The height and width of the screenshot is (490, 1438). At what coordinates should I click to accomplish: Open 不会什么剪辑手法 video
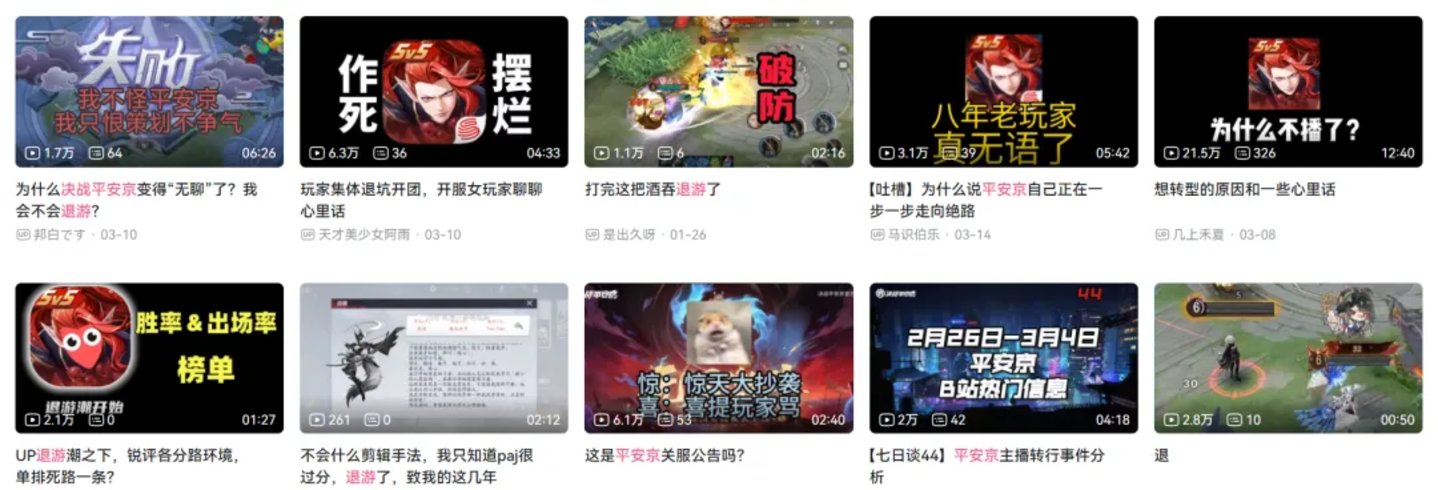(433, 357)
